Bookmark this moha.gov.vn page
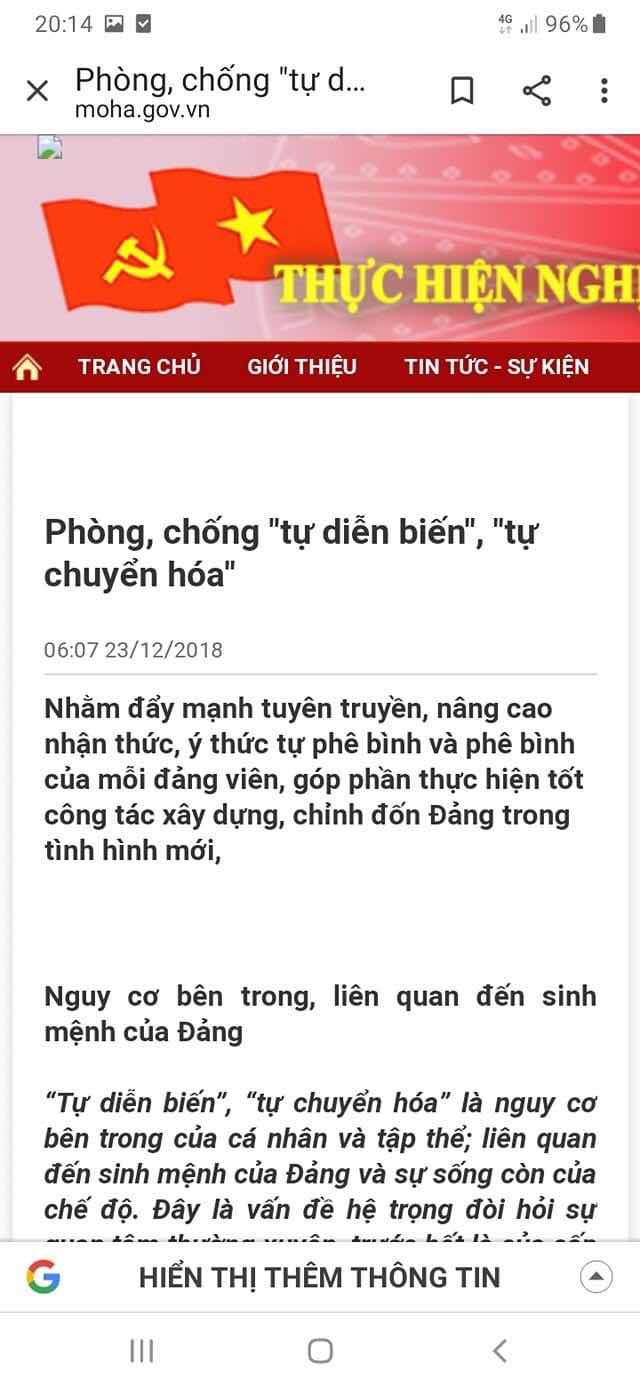The height and width of the screenshot is (1386, 640). coord(462,92)
